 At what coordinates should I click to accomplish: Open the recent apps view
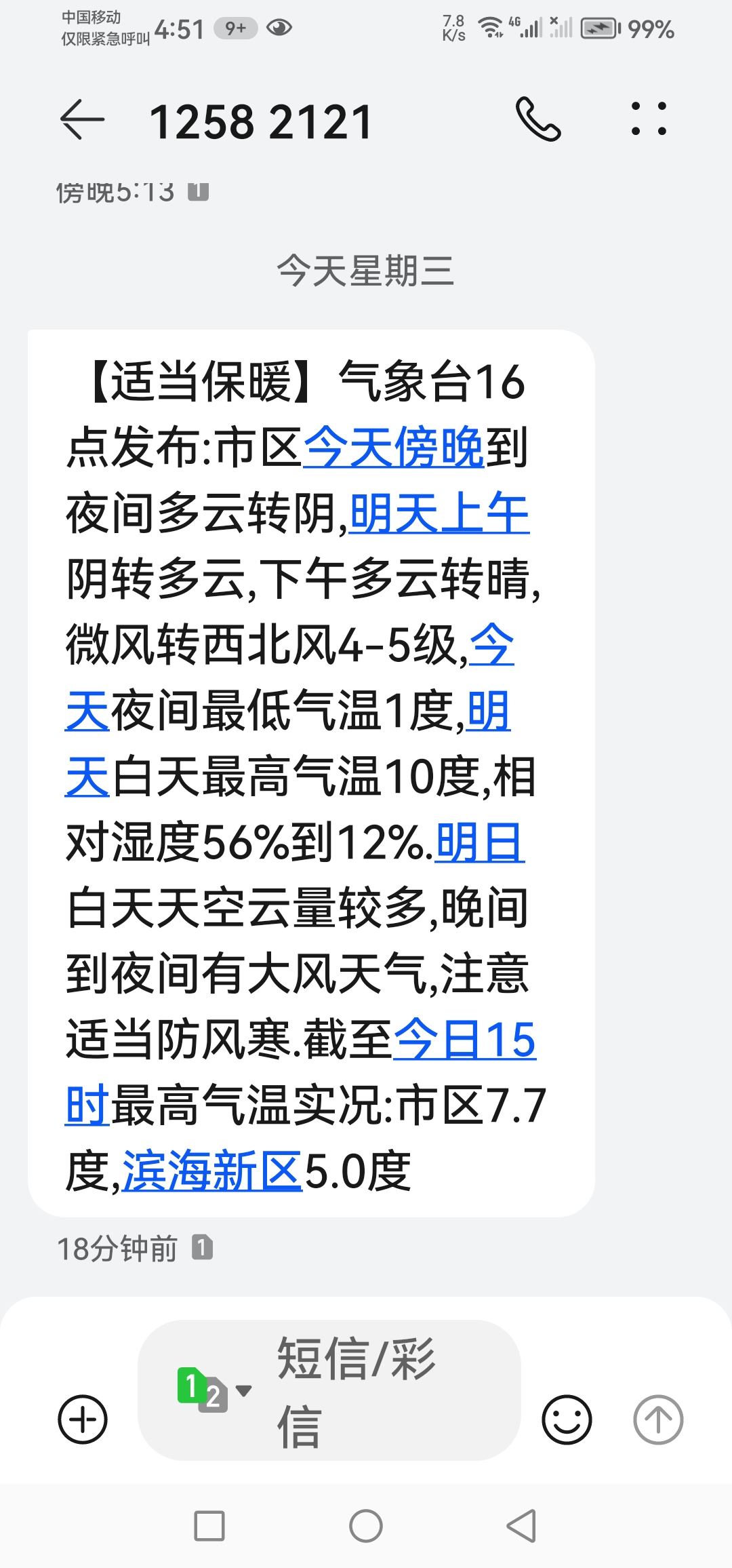[209, 1526]
